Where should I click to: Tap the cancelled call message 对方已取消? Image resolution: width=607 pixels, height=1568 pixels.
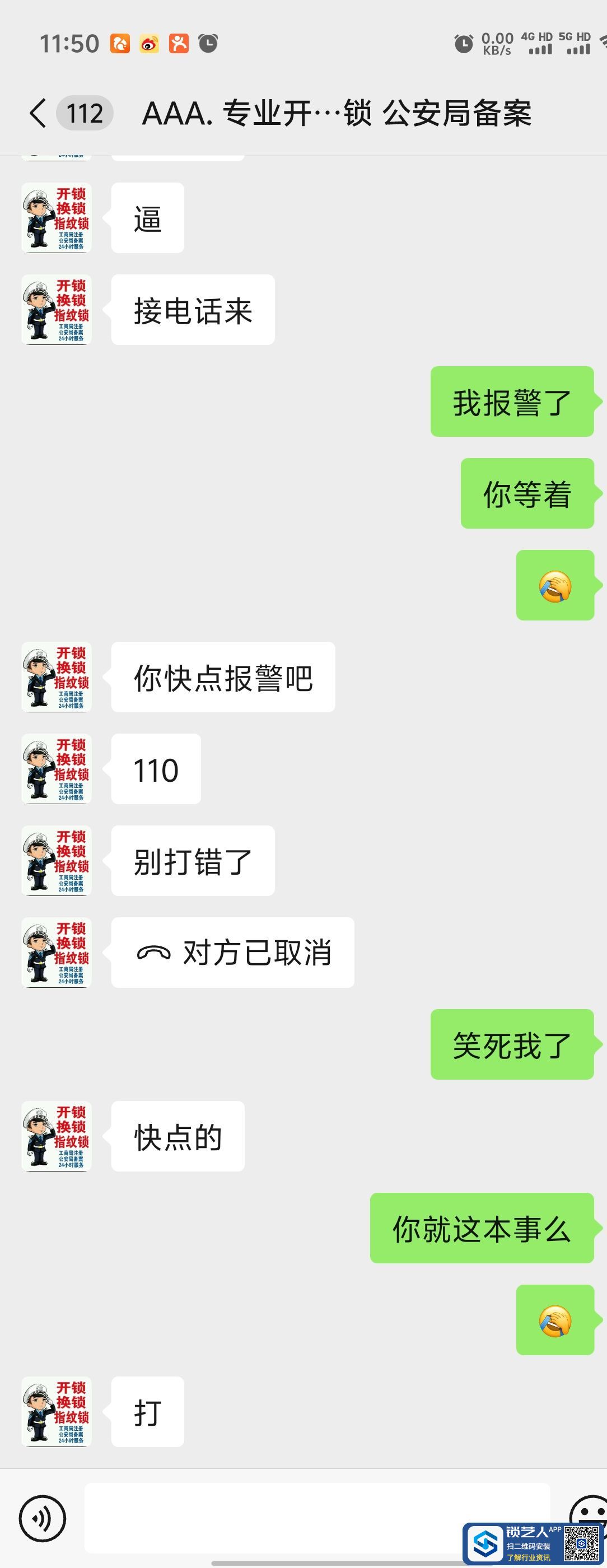(232, 953)
